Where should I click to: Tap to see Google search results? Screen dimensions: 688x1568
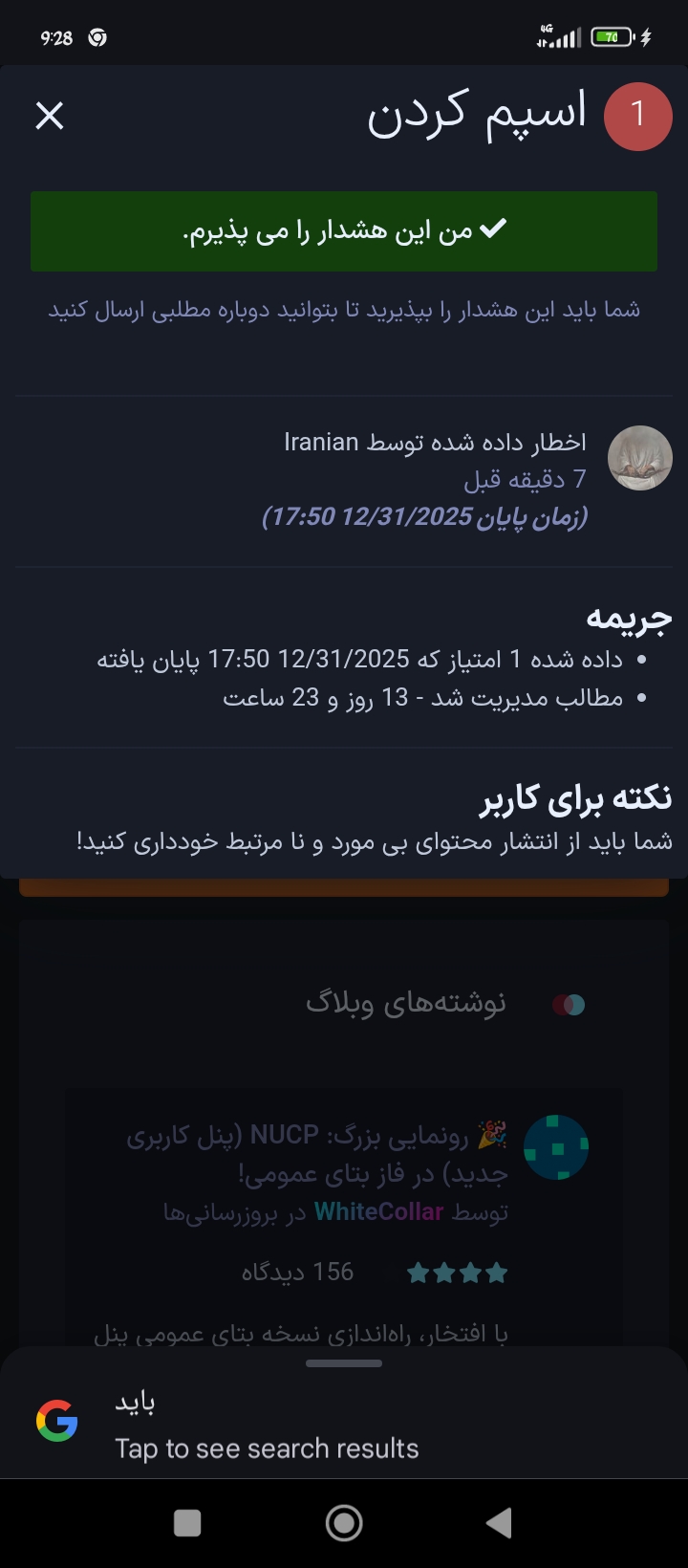point(267,1448)
